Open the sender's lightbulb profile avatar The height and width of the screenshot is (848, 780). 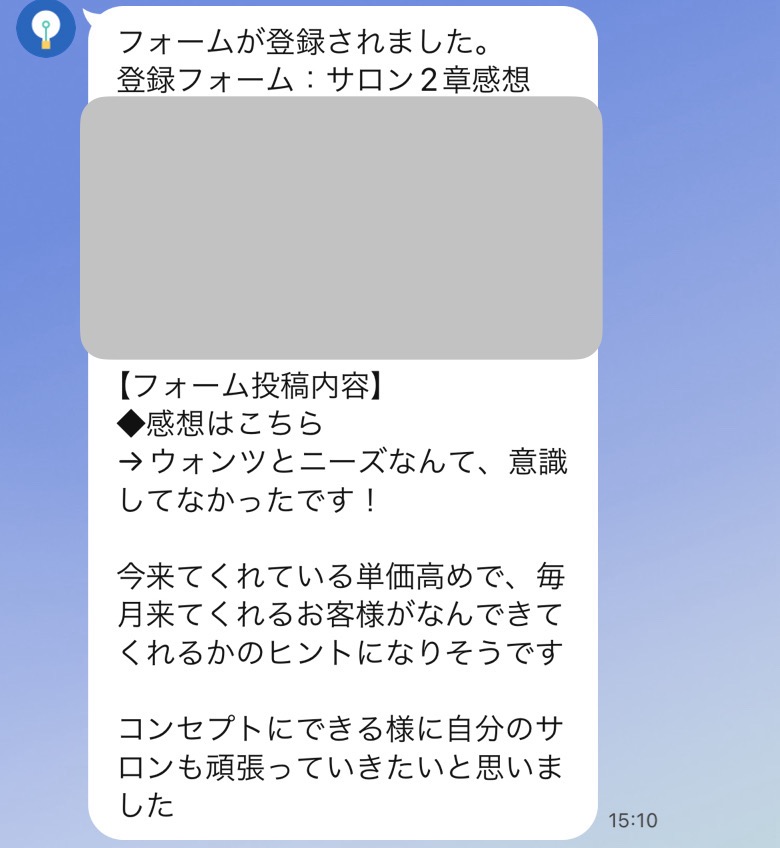(x=45, y=28)
